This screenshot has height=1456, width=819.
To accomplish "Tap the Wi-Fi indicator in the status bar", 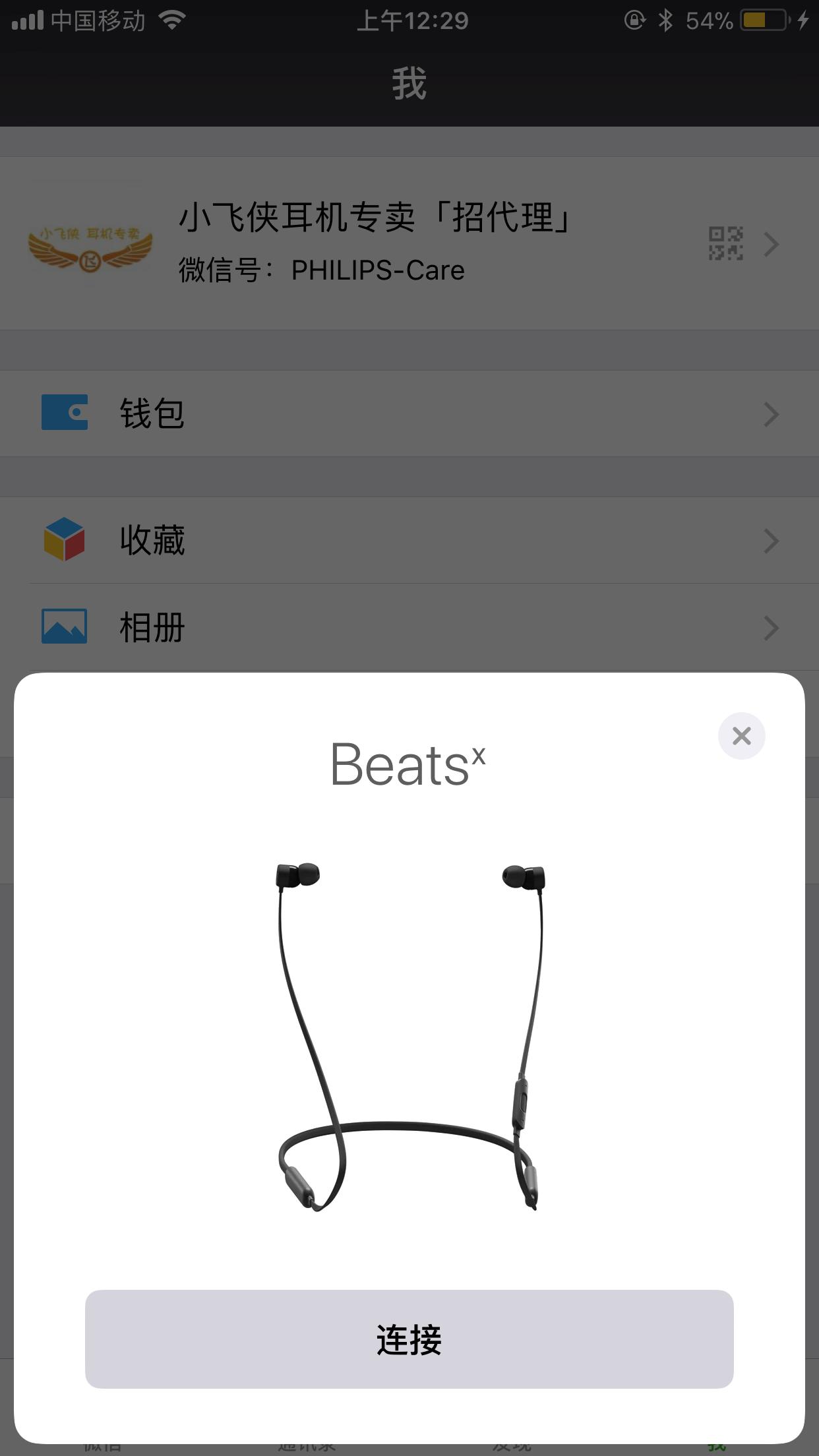I will click(x=171, y=20).
